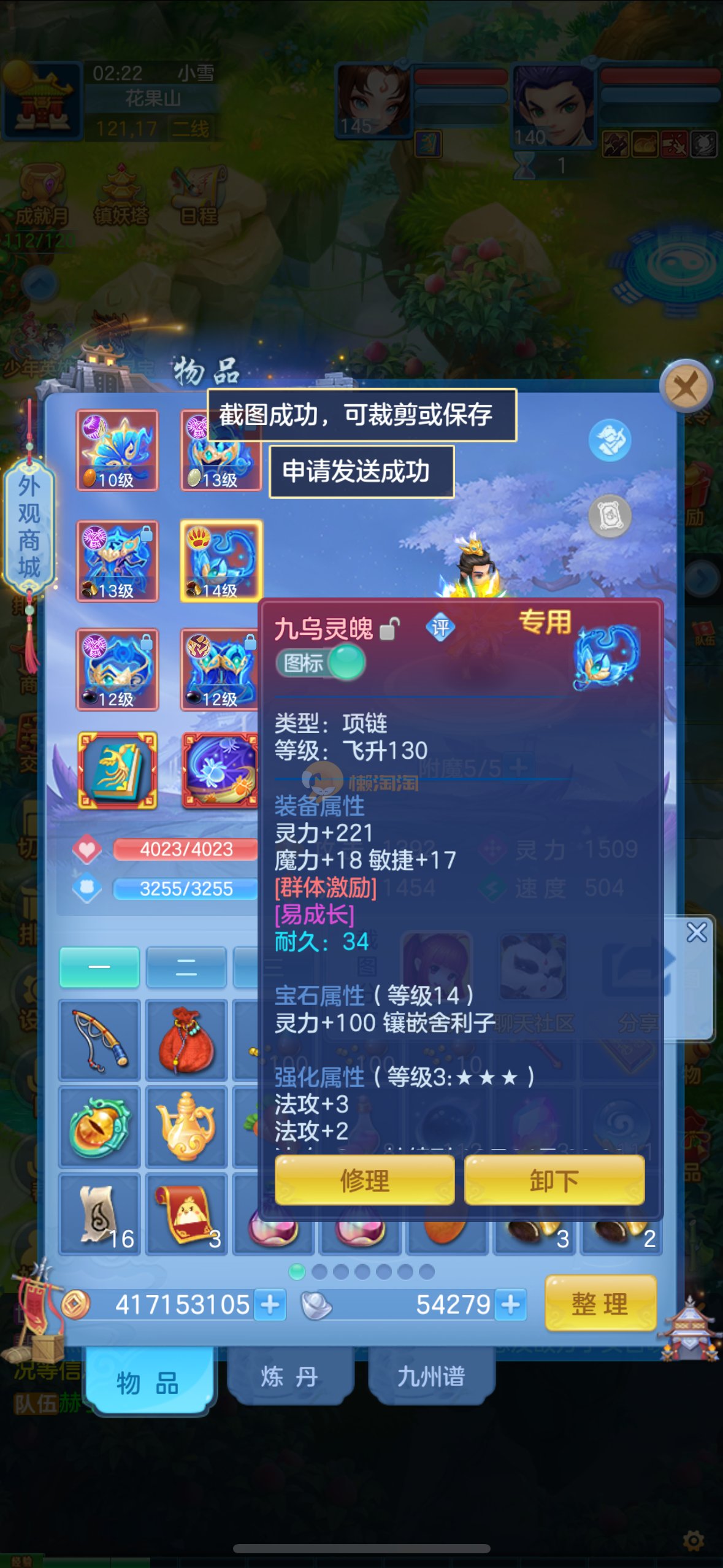The image size is (723, 1568).
Task: Sort the bag with 整理
Action: [x=600, y=1304]
